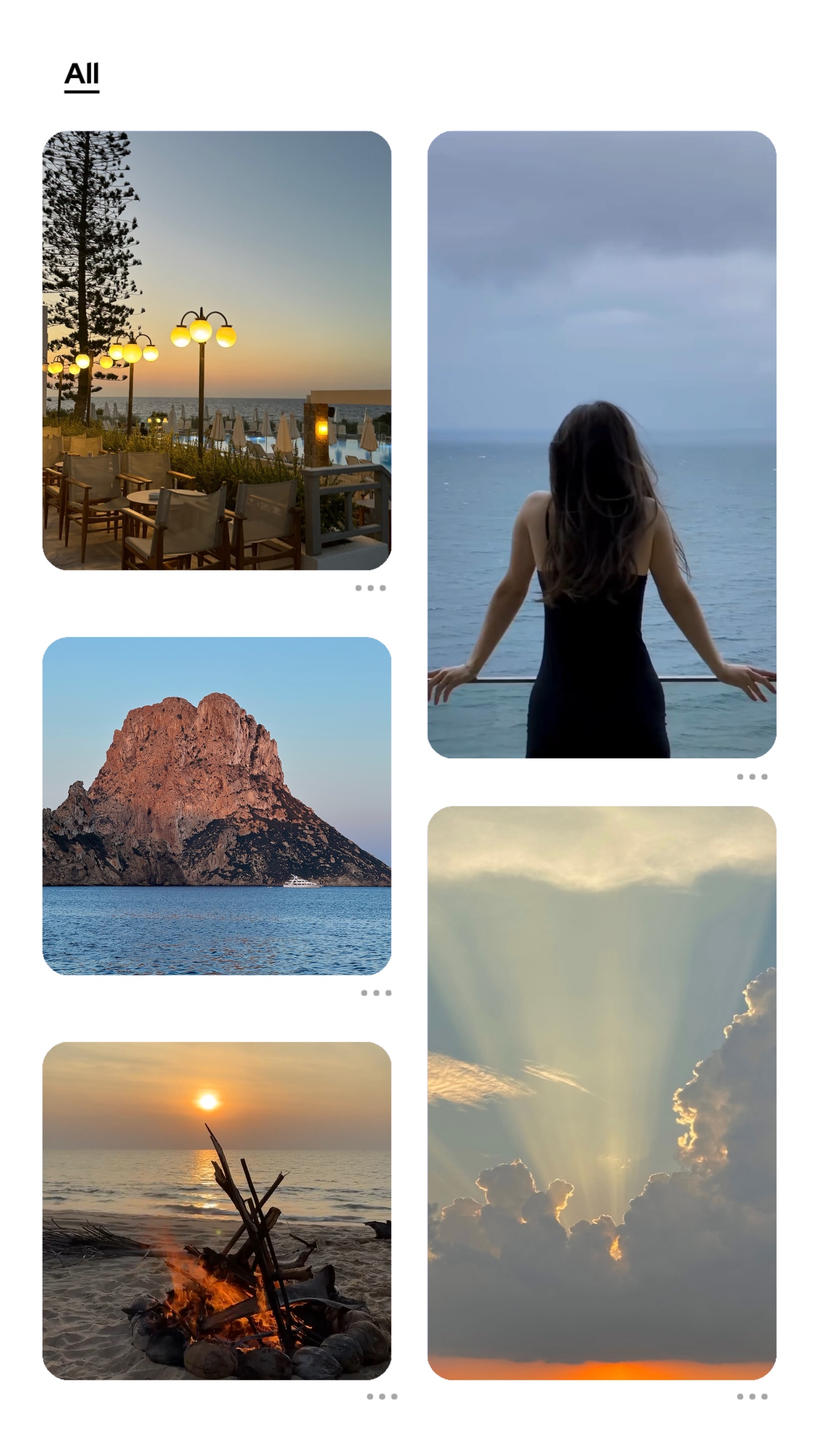Select the All tab

(x=81, y=75)
